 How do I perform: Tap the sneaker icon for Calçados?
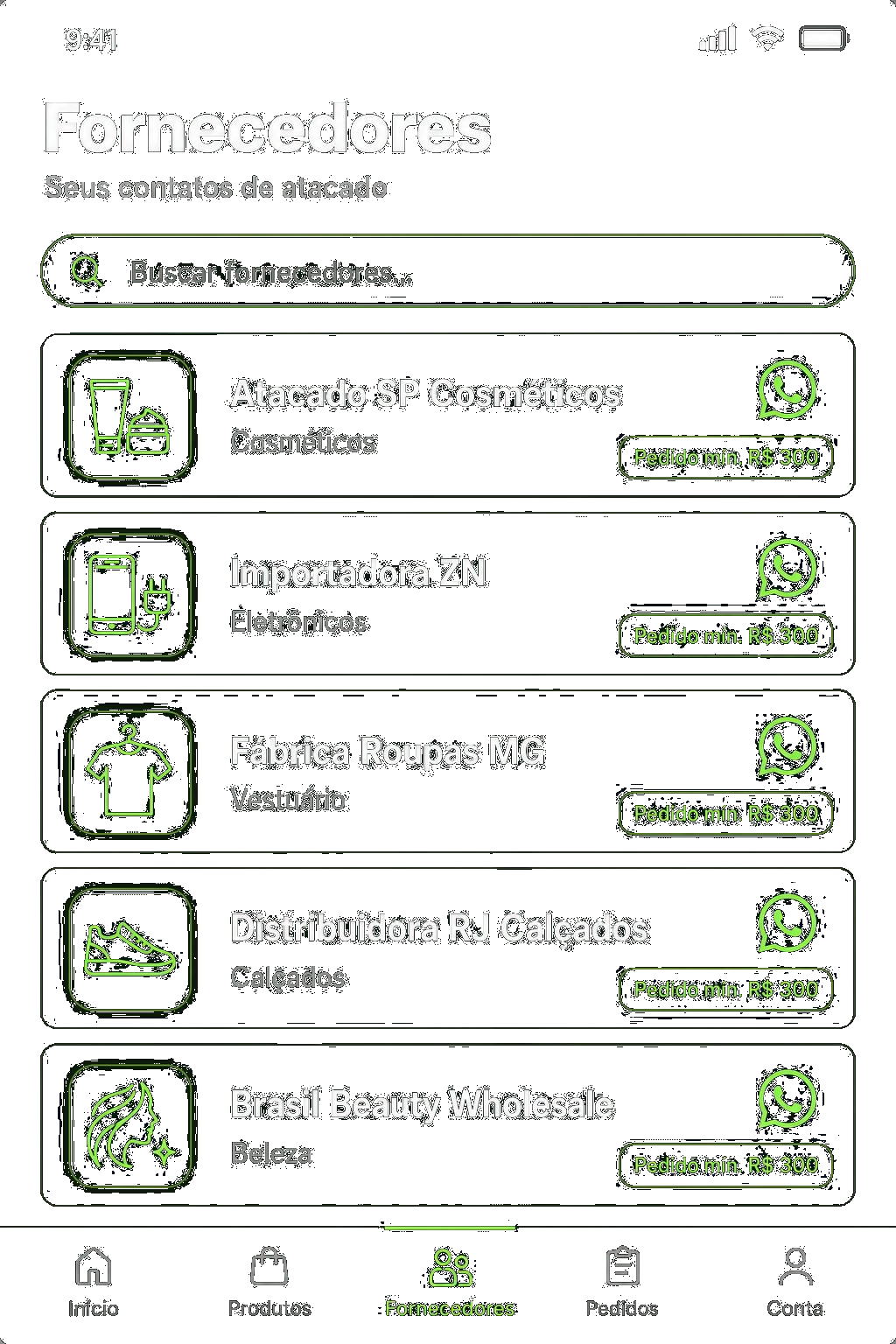coord(129,949)
